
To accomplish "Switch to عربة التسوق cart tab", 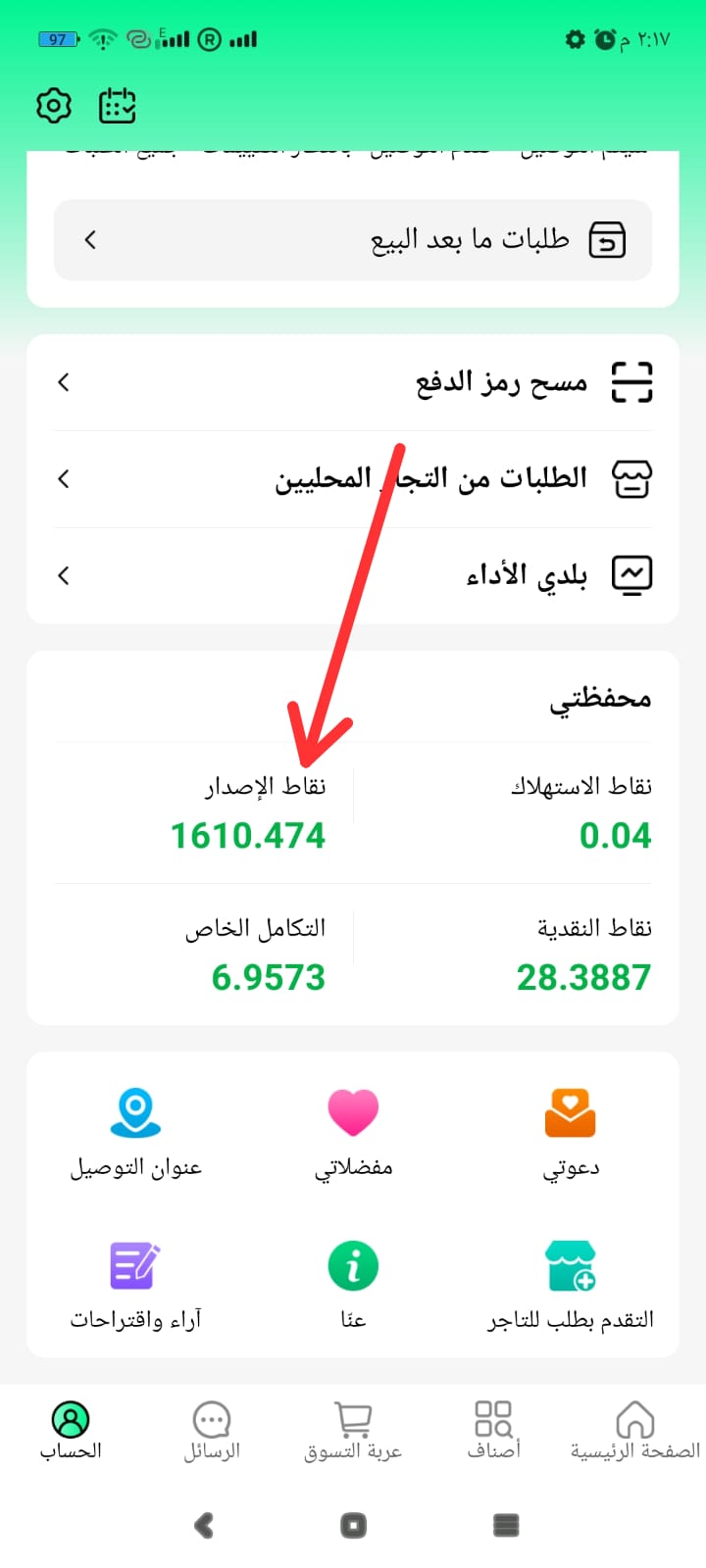I will click(353, 1431).
